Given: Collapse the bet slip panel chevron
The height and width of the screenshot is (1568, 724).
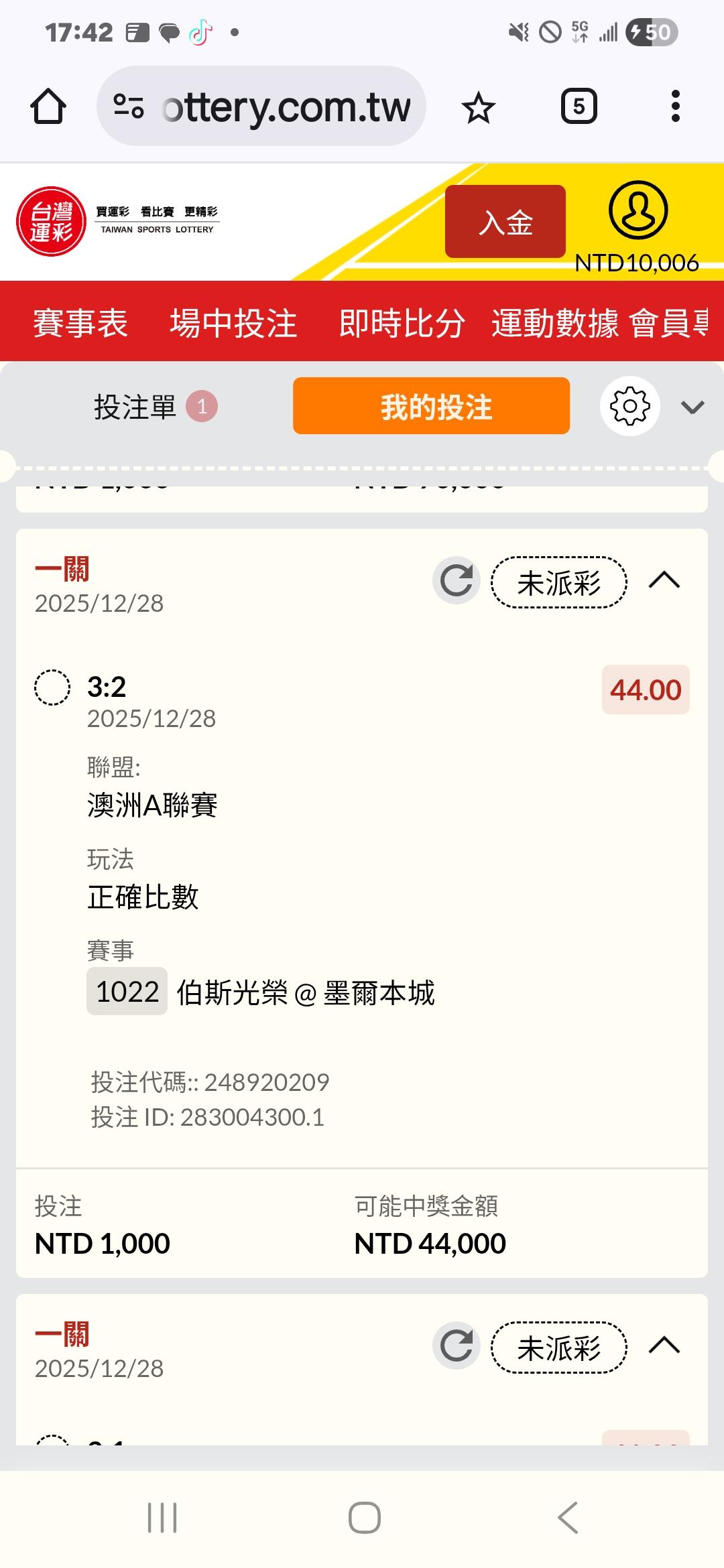Looking at the screenshot, I should click(x=692, y=407).
